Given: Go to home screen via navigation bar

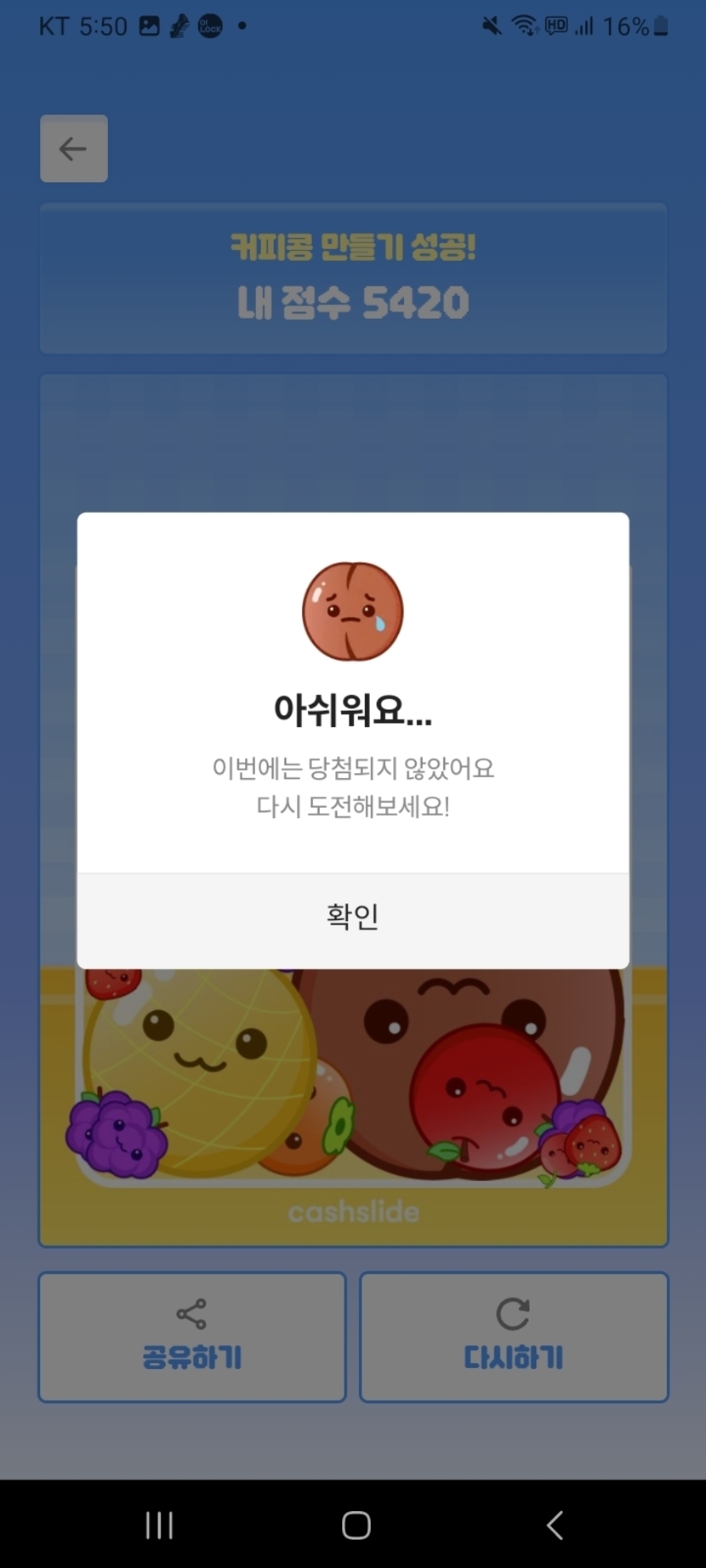Looking at the screenshot, I should [356, 1525].
